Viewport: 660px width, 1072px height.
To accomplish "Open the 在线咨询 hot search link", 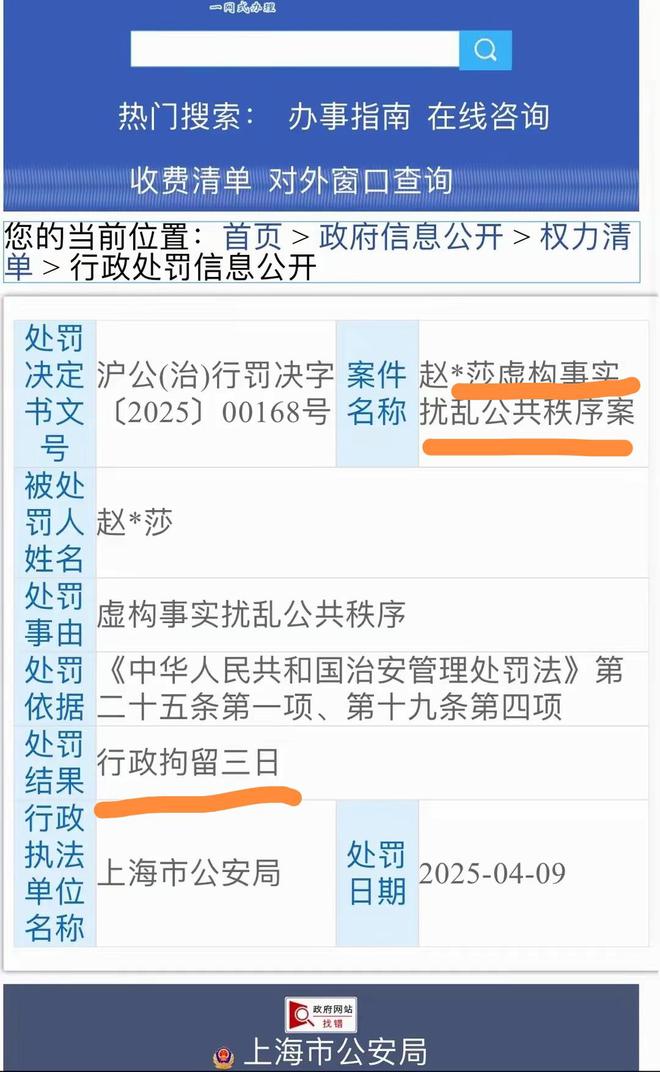I will pos(488,116).
